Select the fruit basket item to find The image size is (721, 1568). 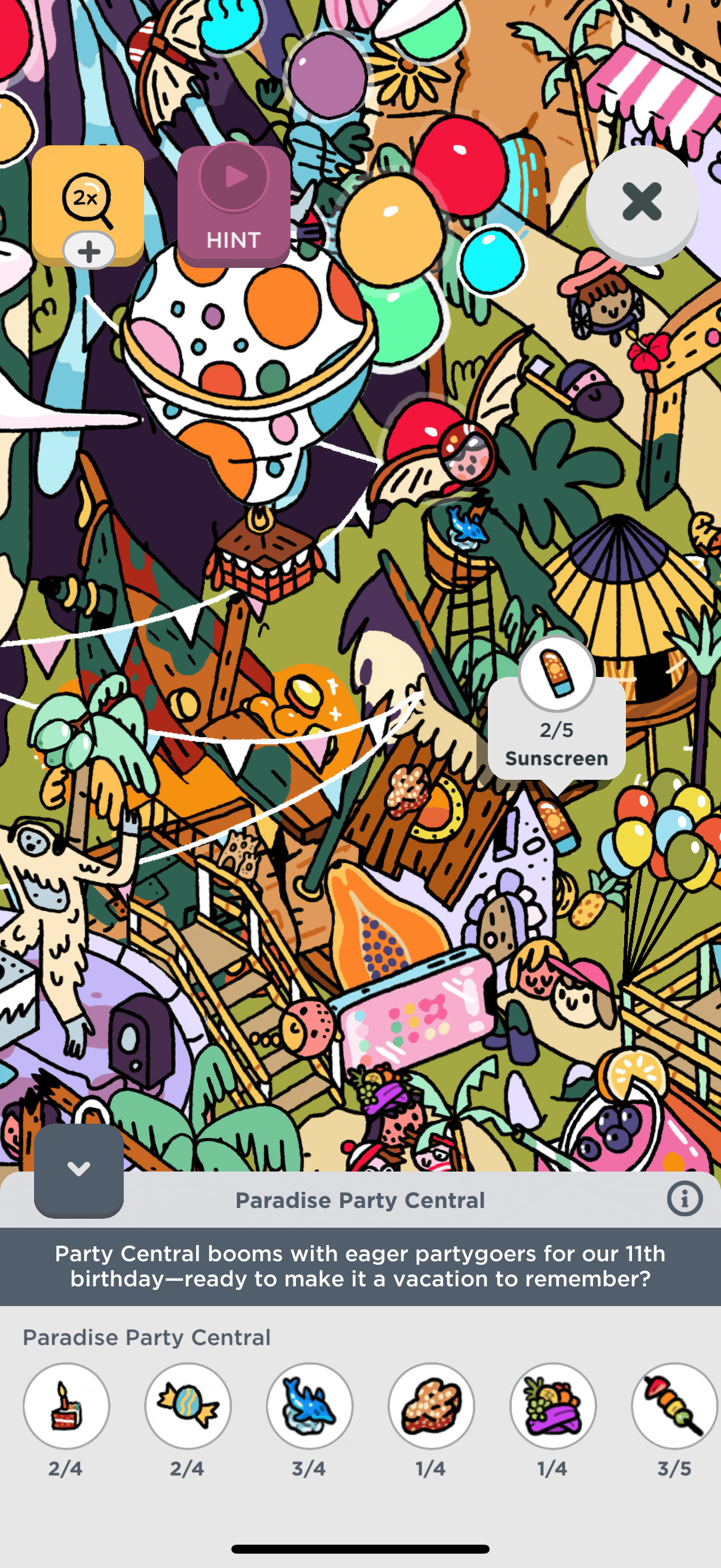[x=552, y=1405]
